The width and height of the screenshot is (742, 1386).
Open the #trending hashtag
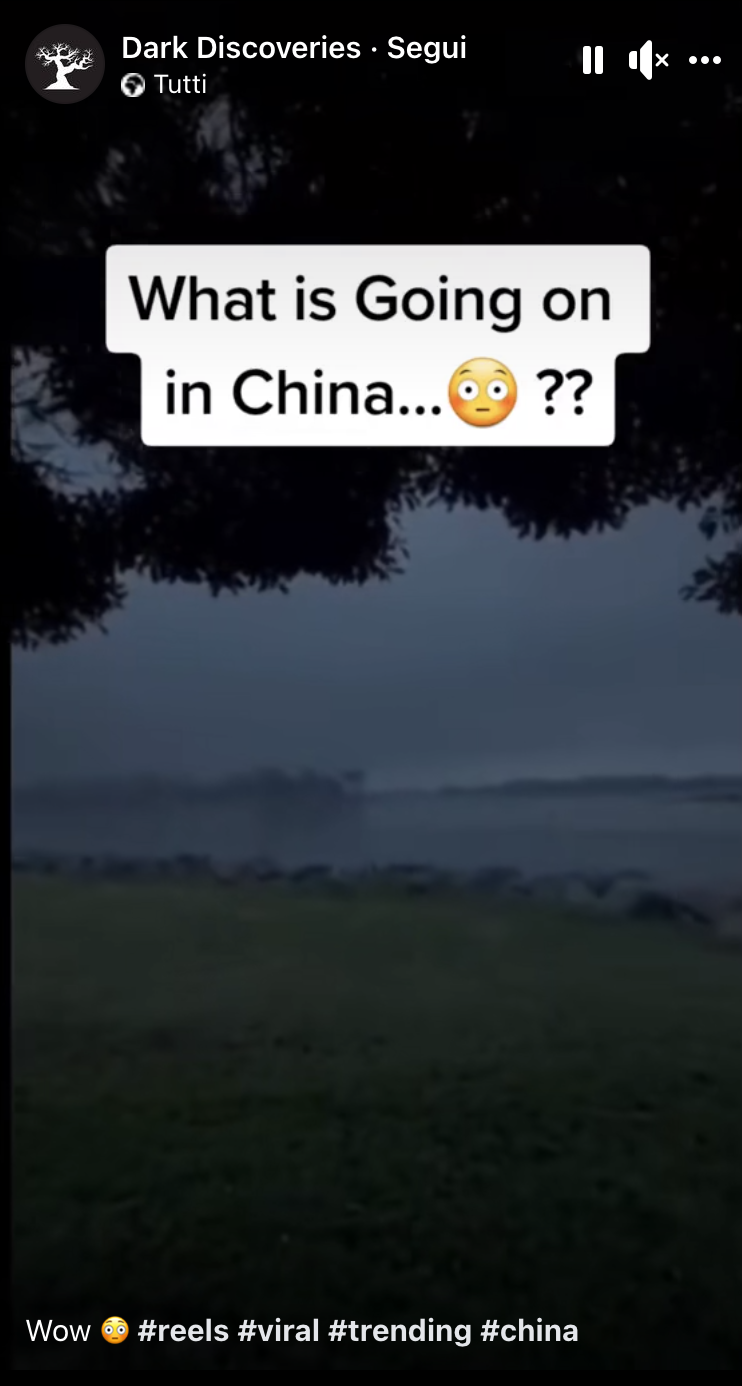point(400,1331)
